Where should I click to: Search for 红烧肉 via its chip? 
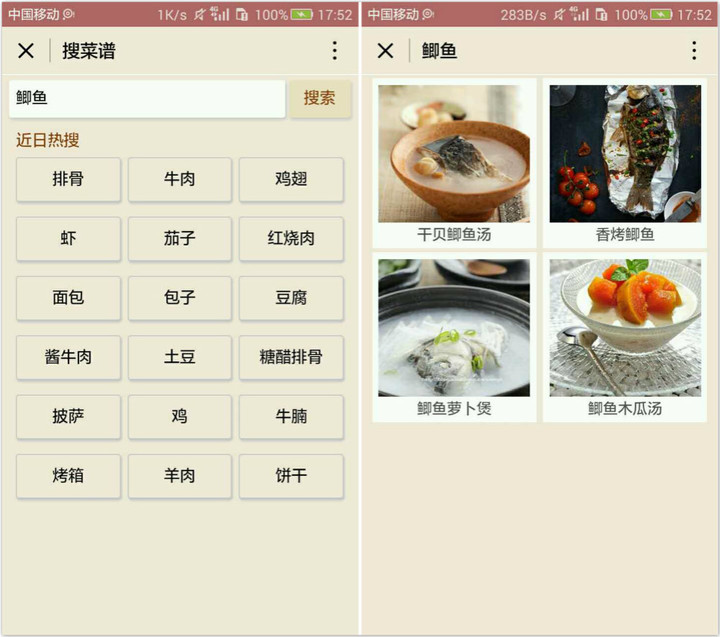[291, 239]
